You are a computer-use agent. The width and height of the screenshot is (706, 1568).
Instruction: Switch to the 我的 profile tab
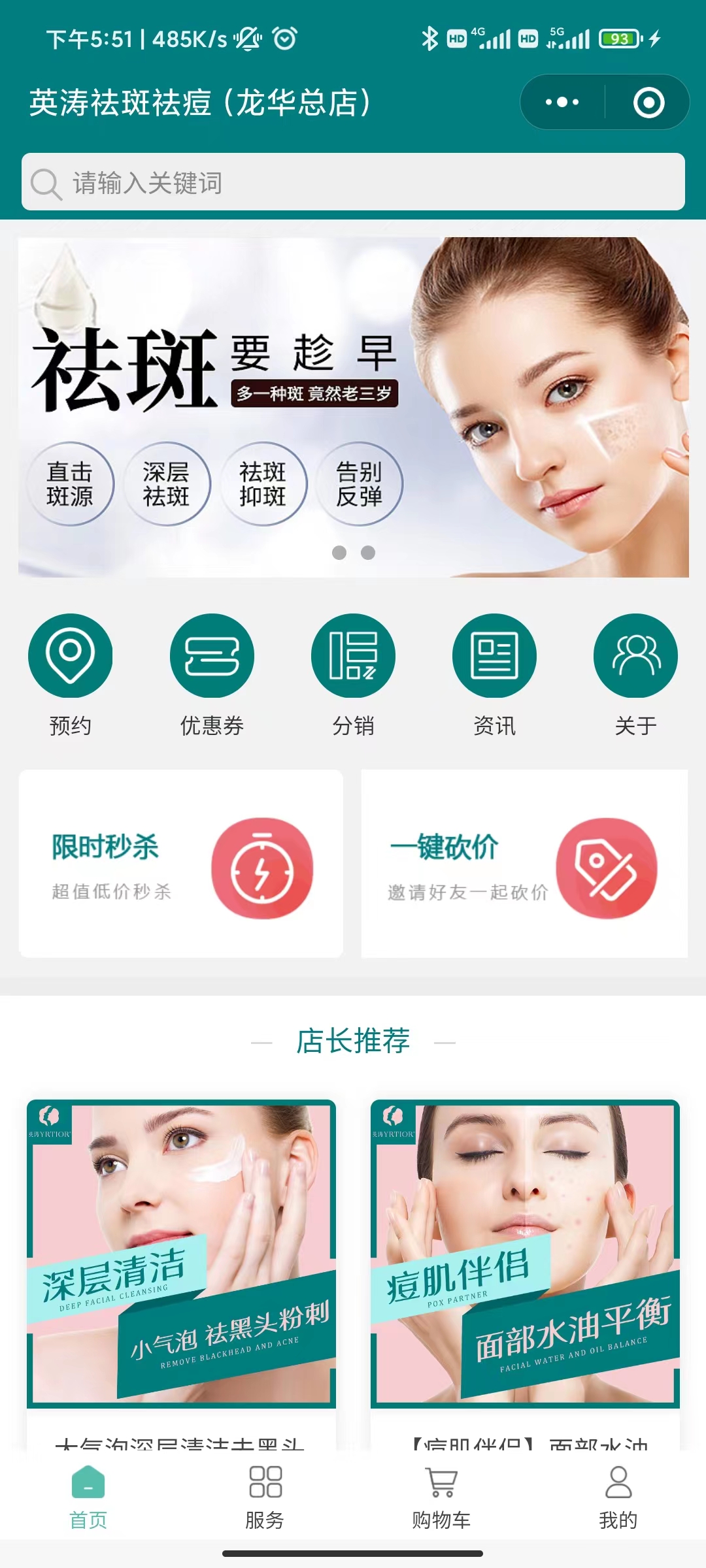[618, 1497]
